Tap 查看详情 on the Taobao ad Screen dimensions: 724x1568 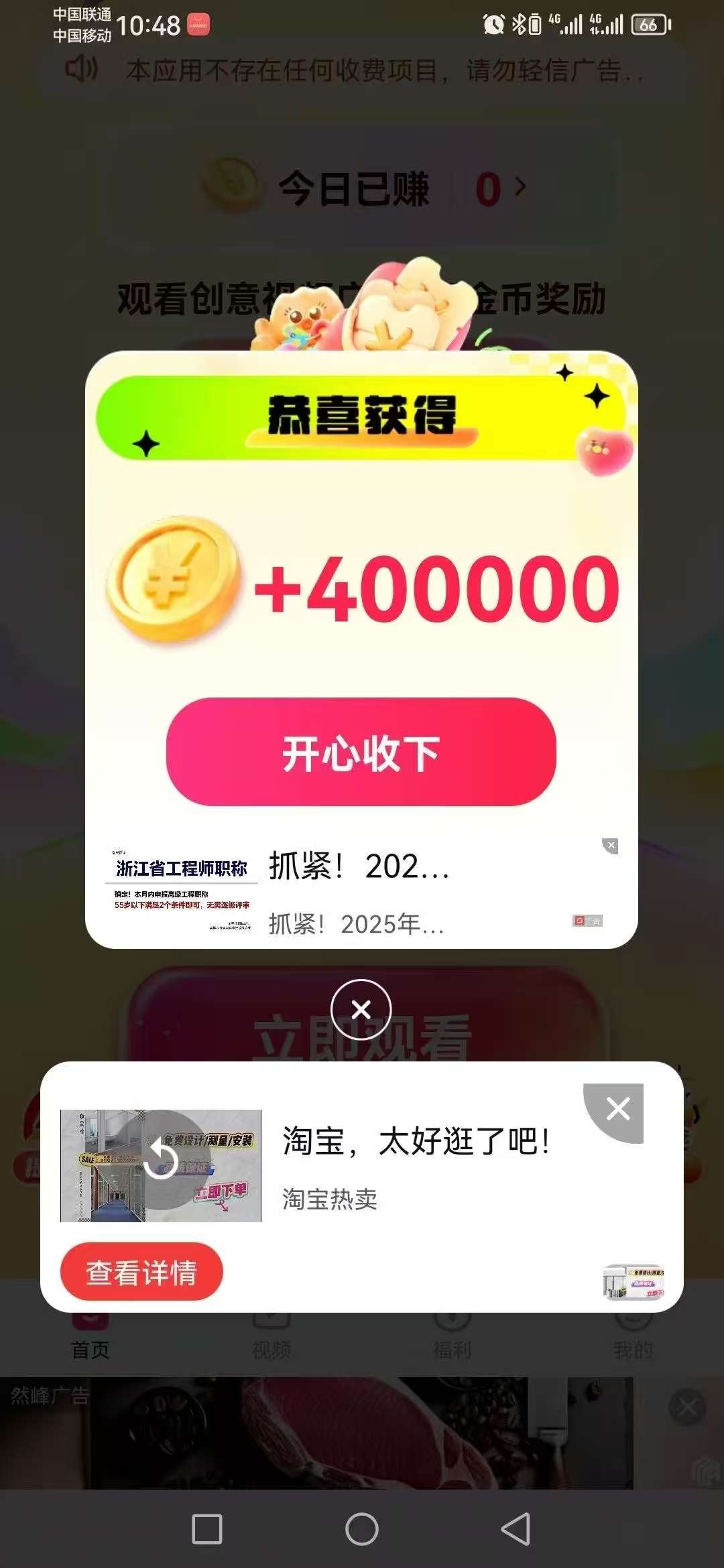click(x=141, y=1272)
